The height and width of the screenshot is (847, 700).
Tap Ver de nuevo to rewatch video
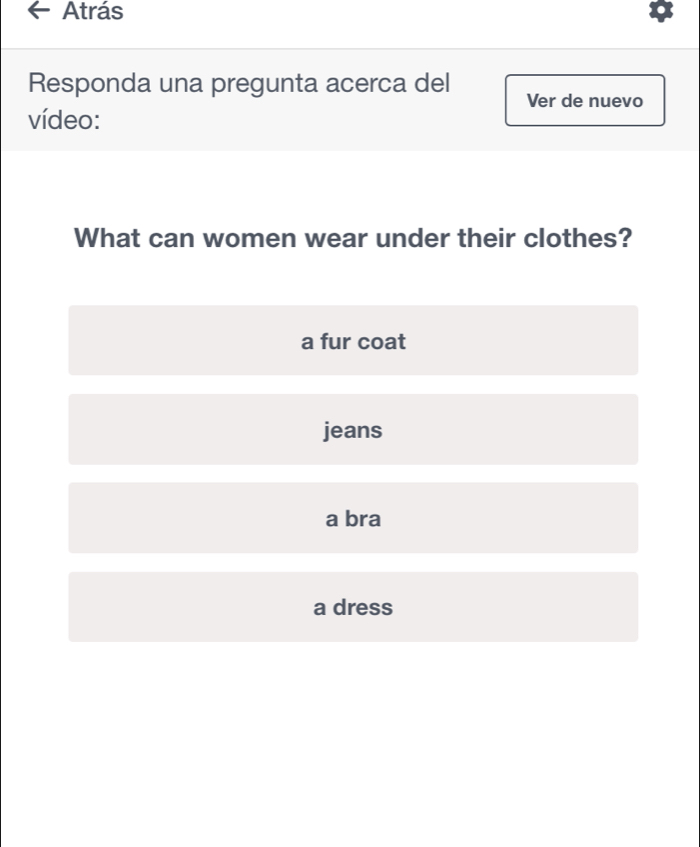pyautogui.click(x=584, y=101)
